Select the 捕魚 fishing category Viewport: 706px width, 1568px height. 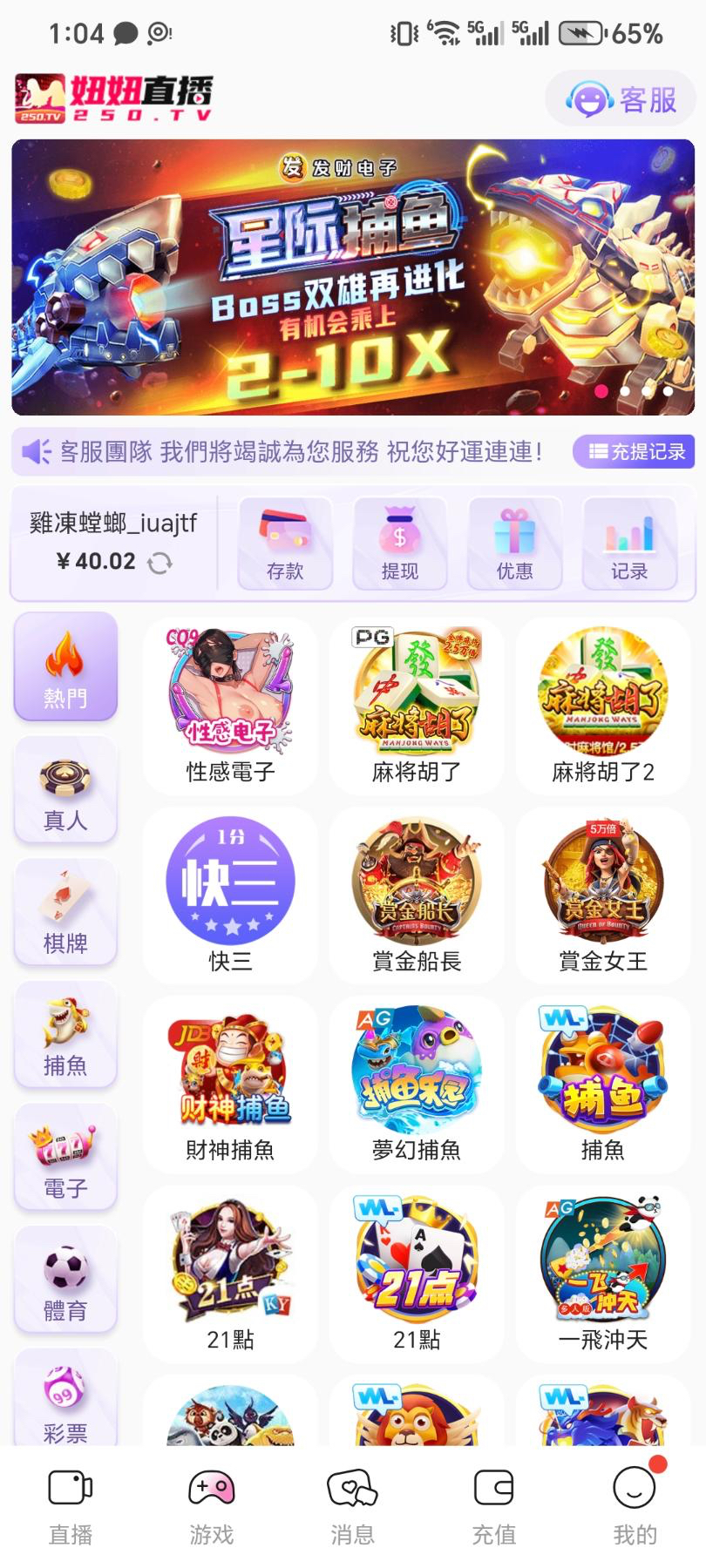tap(65, 1035)
